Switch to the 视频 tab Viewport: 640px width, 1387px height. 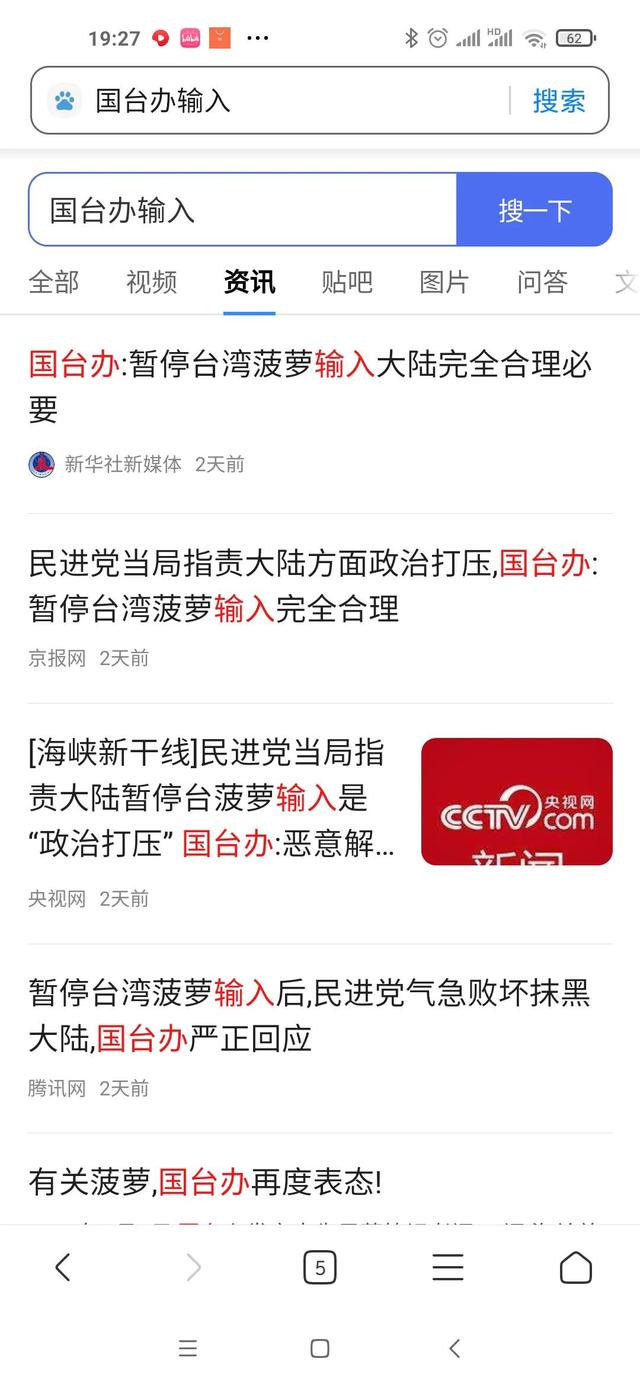pos(151,282)
